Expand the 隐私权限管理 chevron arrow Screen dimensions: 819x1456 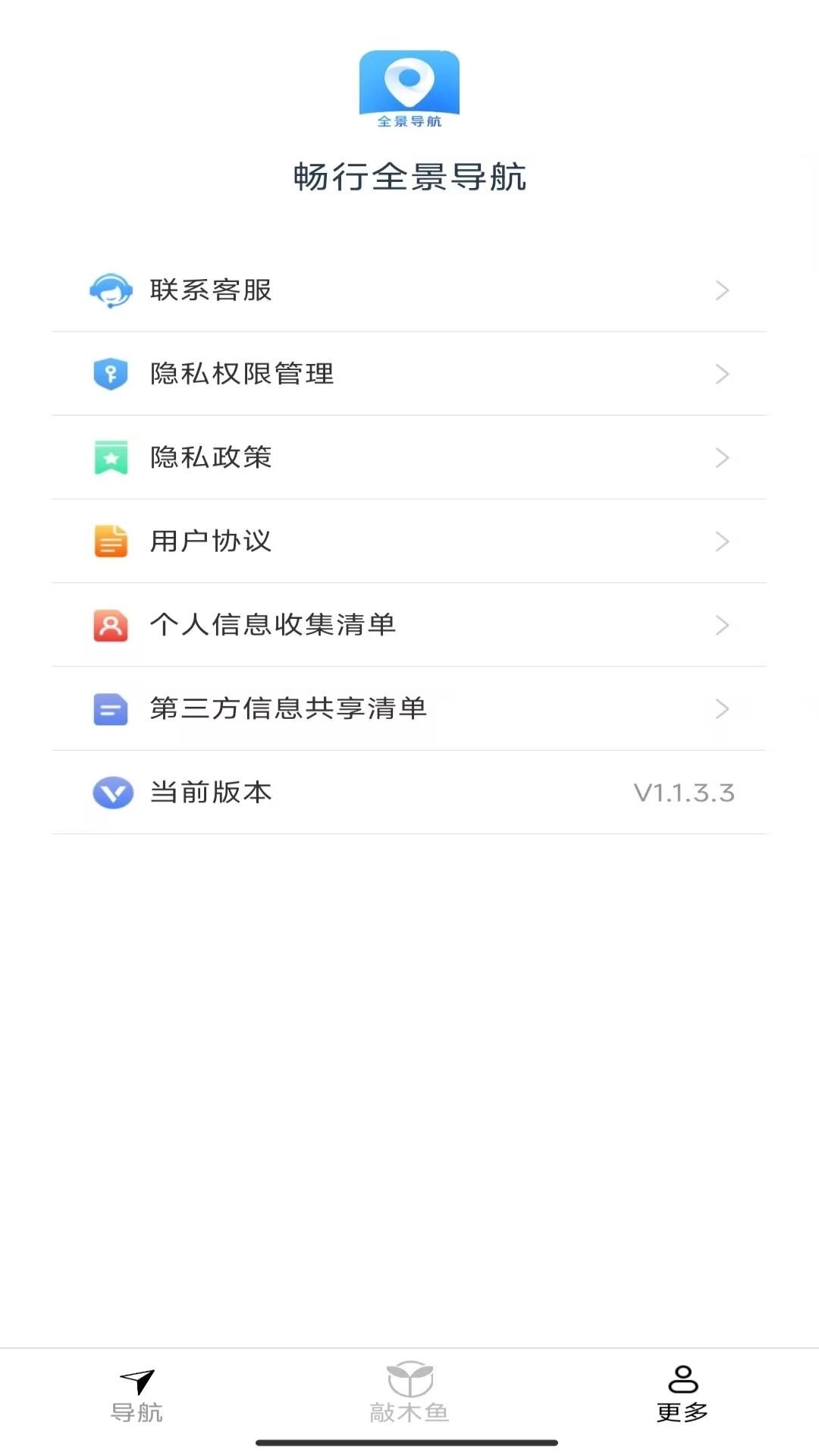723,374
